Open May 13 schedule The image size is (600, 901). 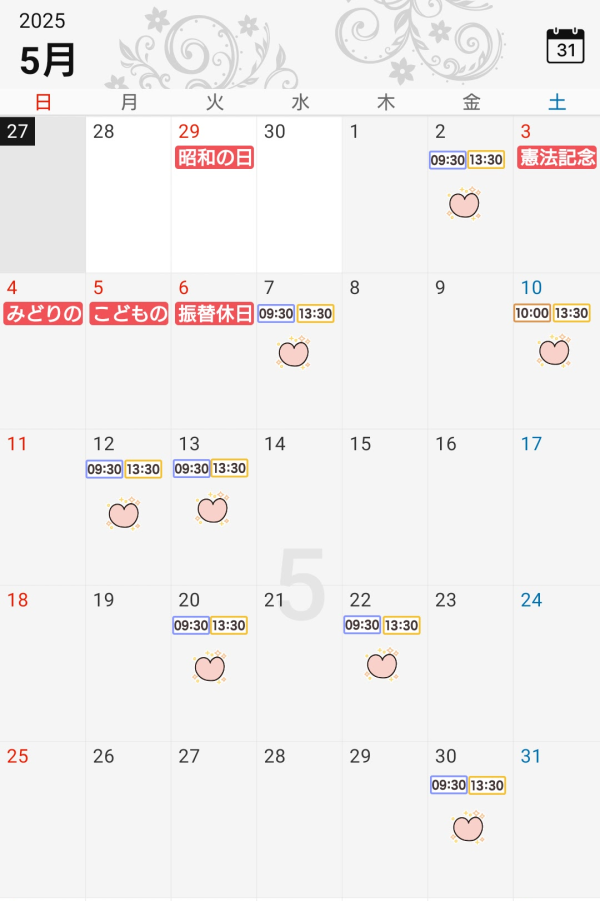pos(213,508)
